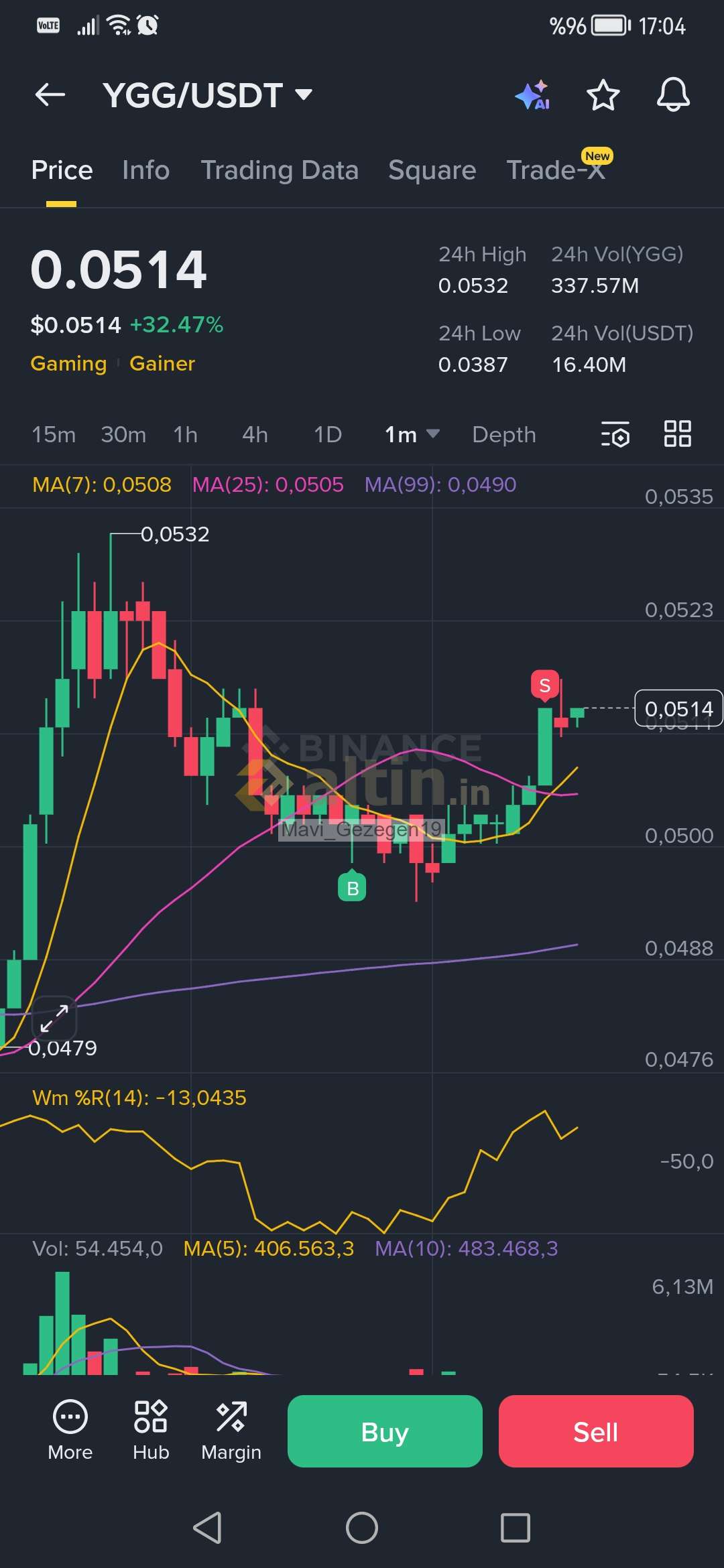Select the 30m chart interval
Screen dimensions: 724x1568
click(x=123, y=435)
